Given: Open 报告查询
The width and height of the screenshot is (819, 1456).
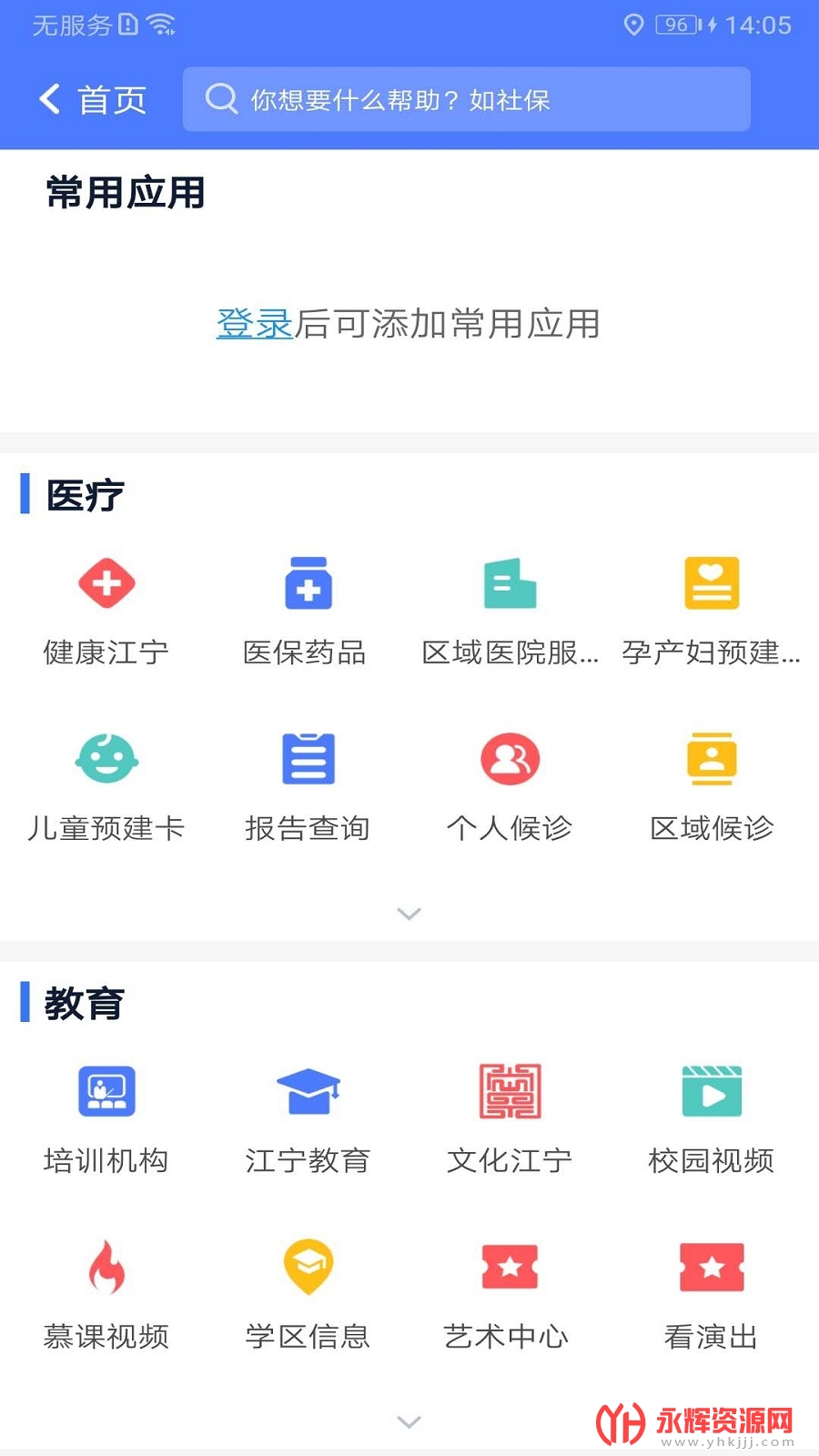Looking at the screenshot, I should pos(308,783).
